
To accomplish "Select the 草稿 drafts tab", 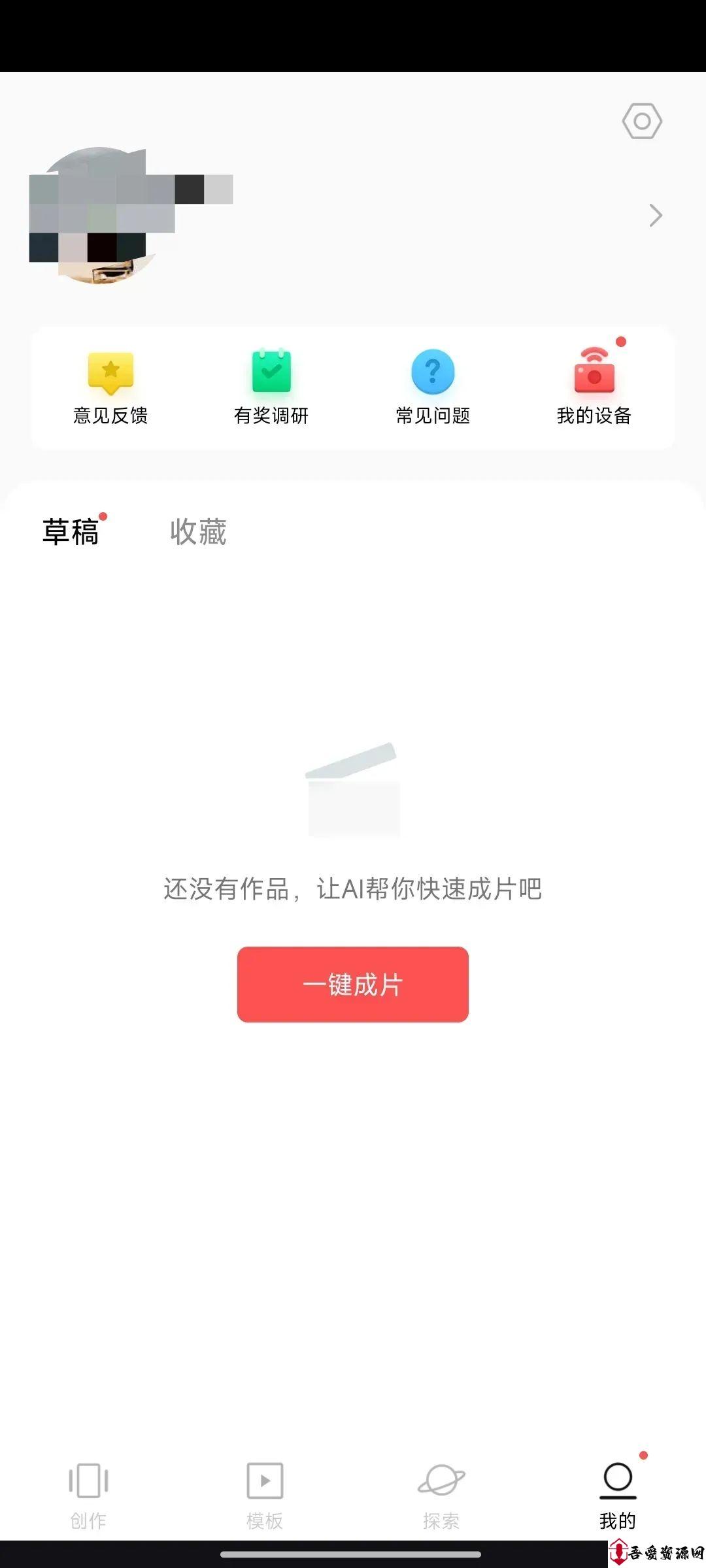I will coord(71,532).
